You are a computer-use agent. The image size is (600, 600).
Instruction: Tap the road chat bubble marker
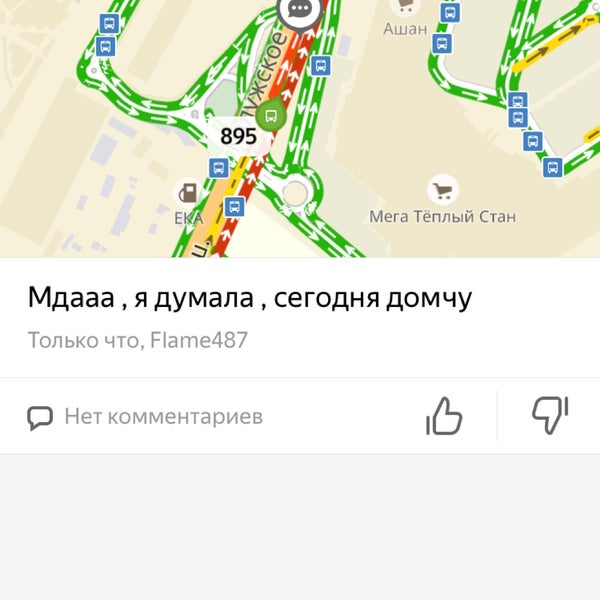click(298, 10)
